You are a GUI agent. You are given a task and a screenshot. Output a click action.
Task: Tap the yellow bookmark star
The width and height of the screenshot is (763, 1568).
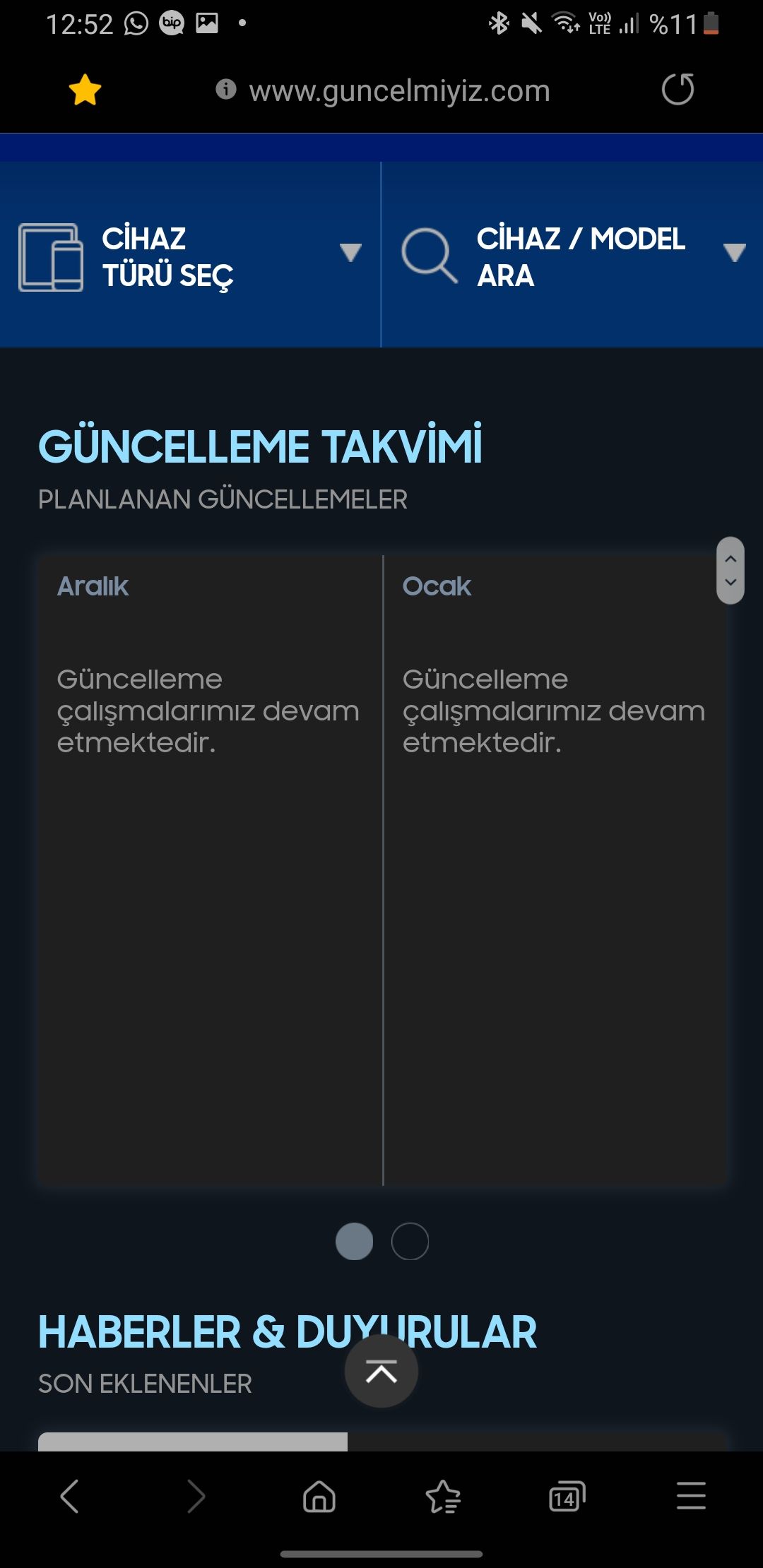(85, 90)
